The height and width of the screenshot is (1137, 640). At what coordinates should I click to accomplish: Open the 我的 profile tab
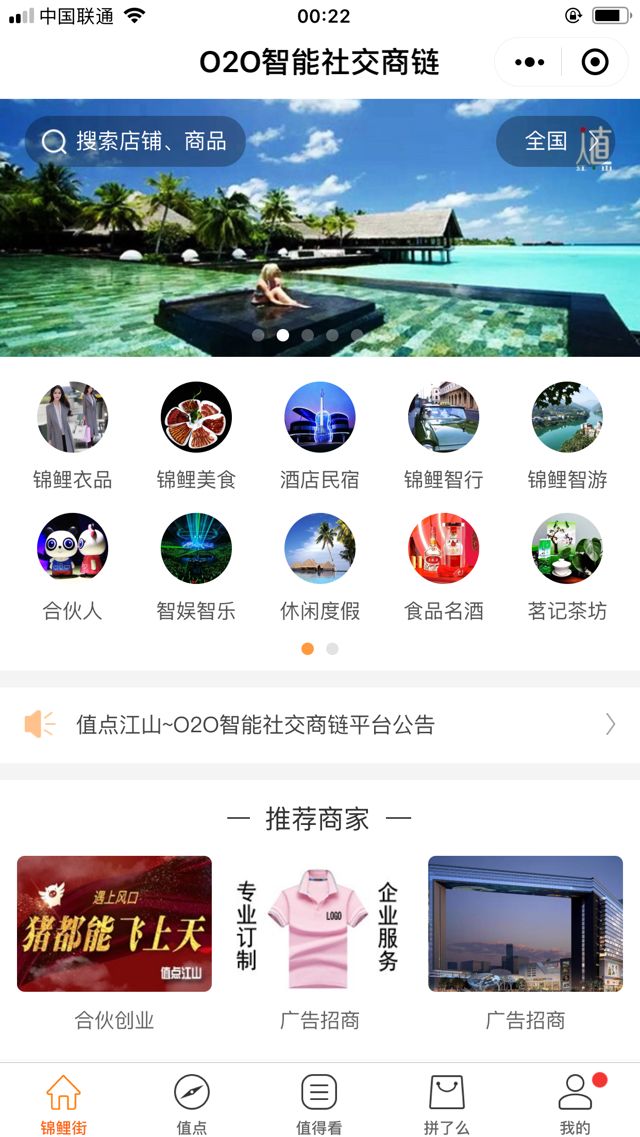click(x=575, y=1103)
